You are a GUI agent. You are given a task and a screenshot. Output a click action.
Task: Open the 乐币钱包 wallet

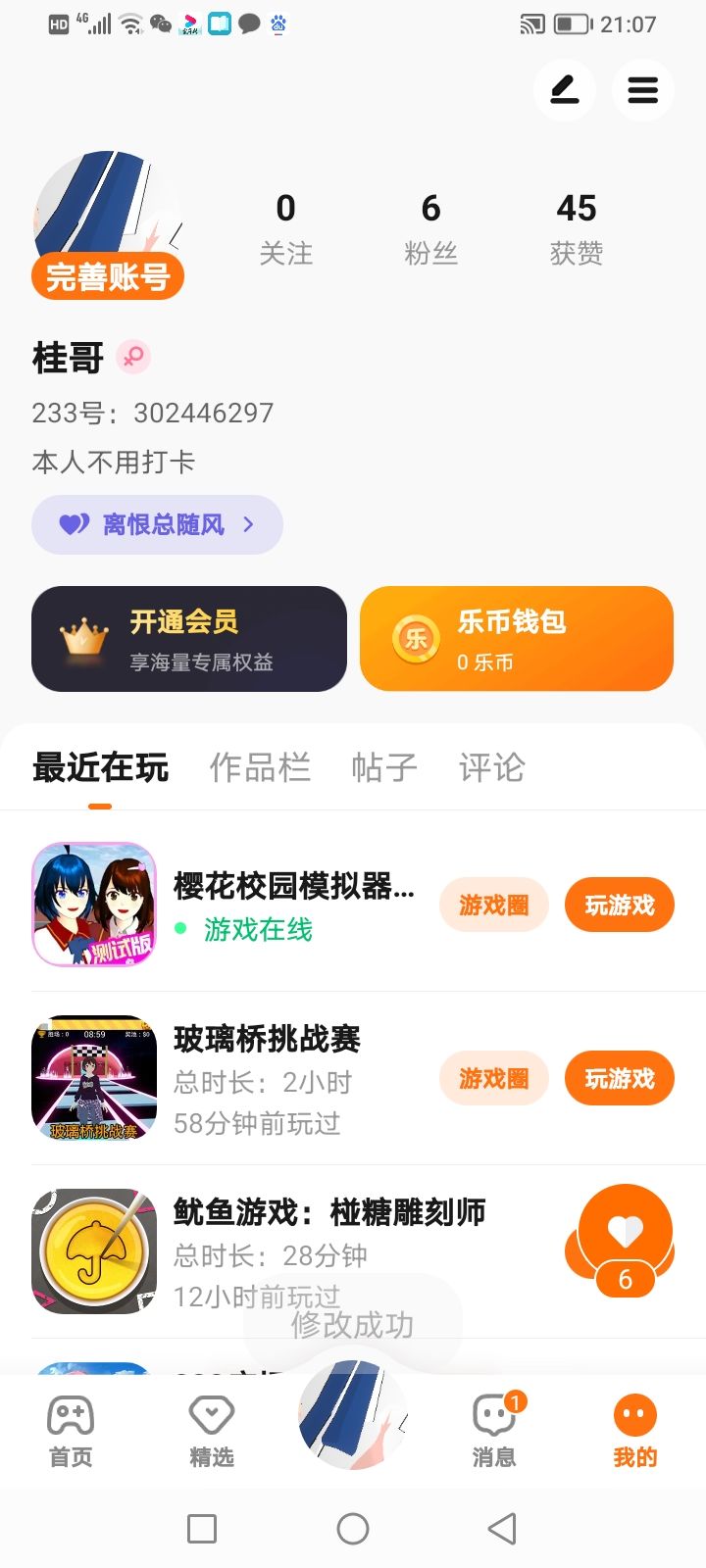coord(517,639)
